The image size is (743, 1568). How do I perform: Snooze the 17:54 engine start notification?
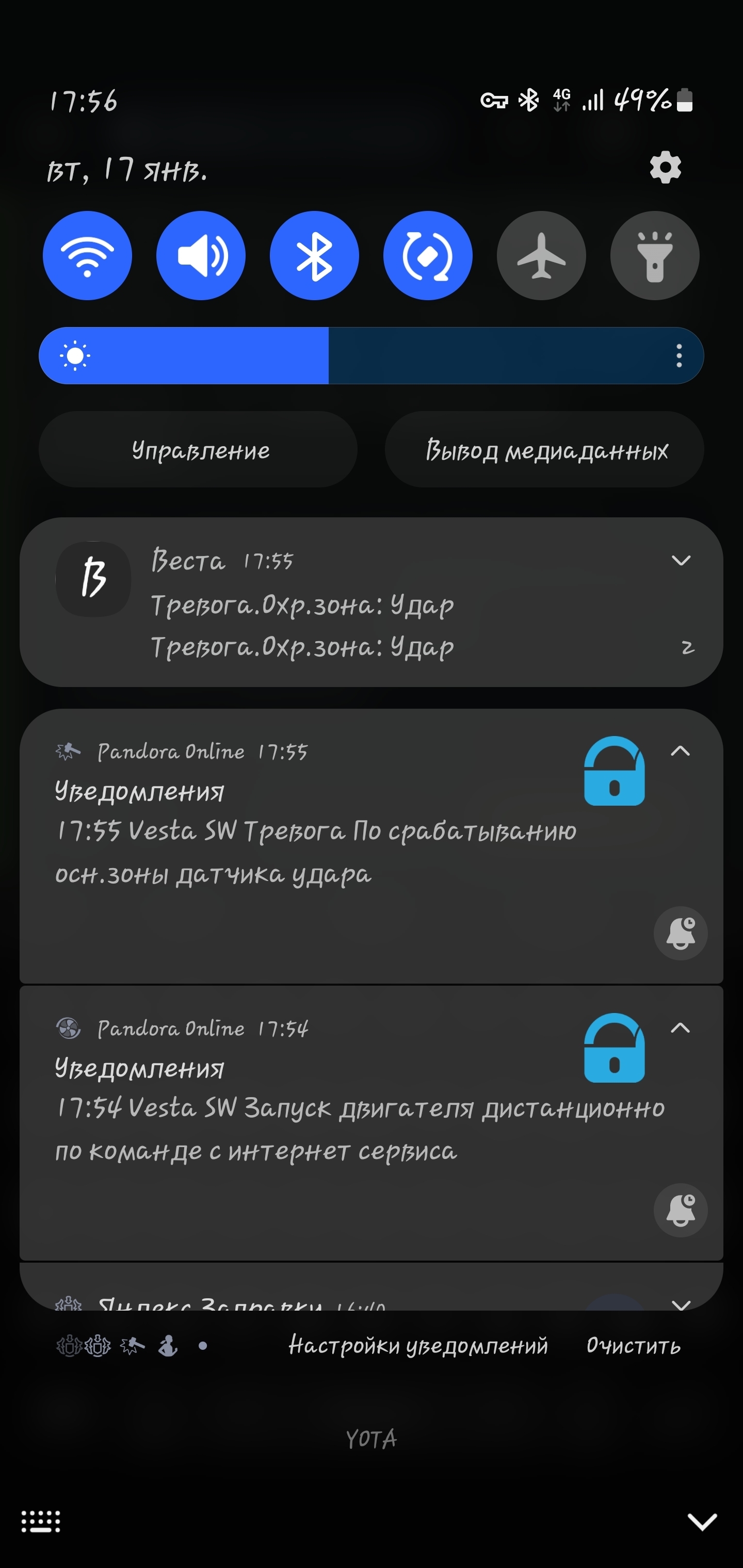pyautogui.click(x=680, y=1210)
